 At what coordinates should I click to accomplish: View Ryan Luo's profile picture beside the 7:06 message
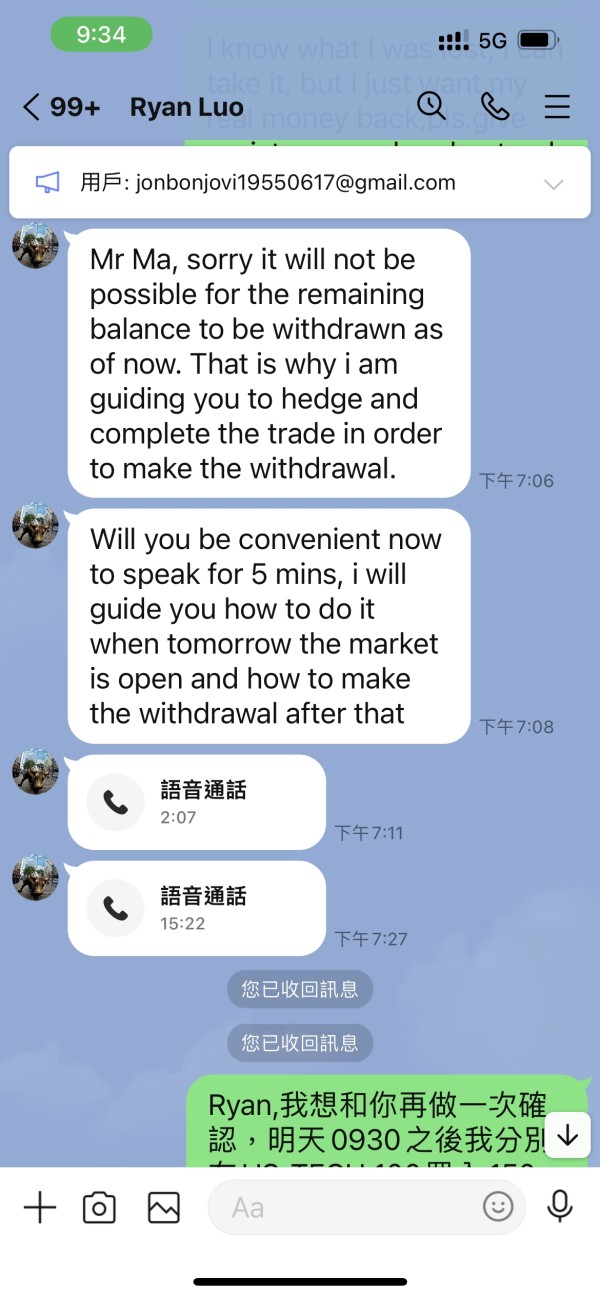(35, 246)
